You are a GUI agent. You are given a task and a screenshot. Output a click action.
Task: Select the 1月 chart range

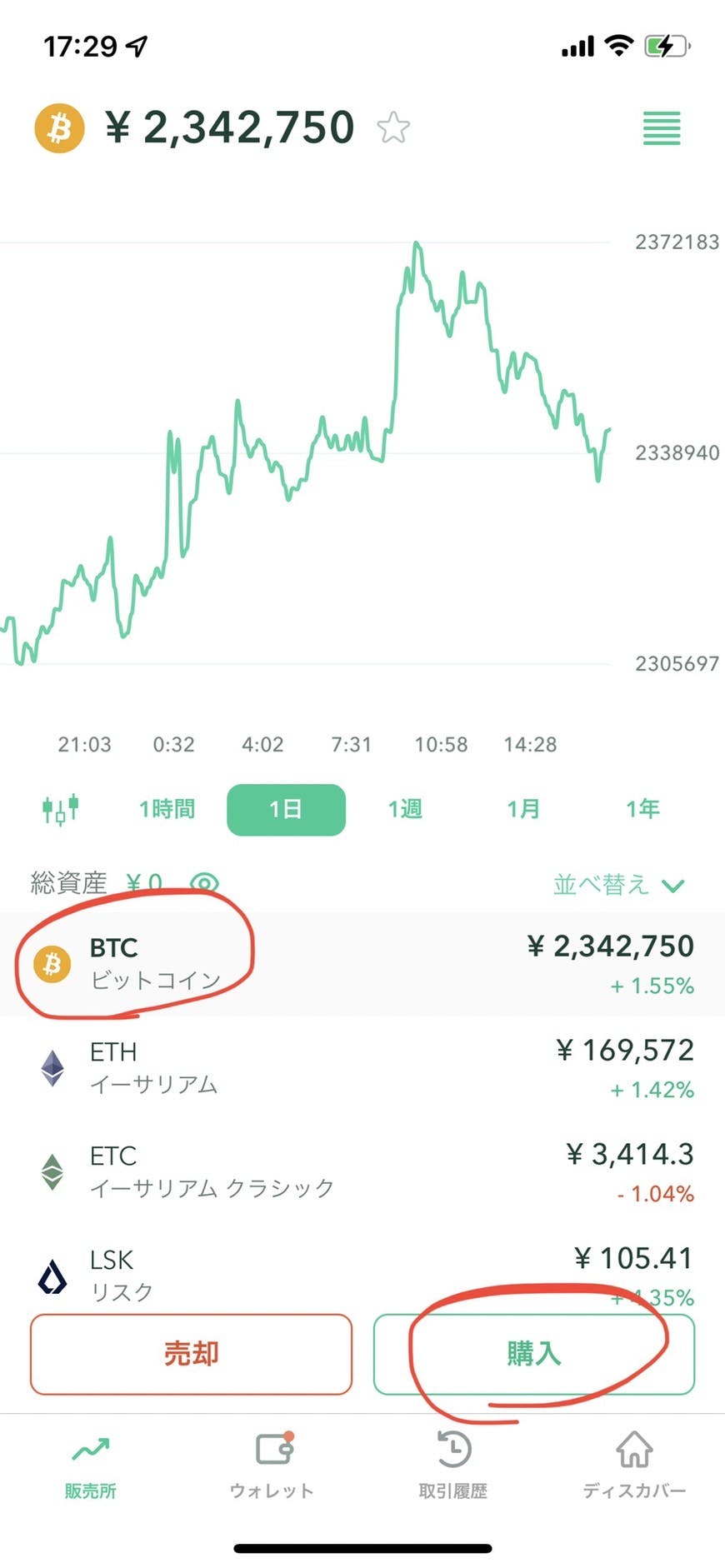tap(523, 809)
